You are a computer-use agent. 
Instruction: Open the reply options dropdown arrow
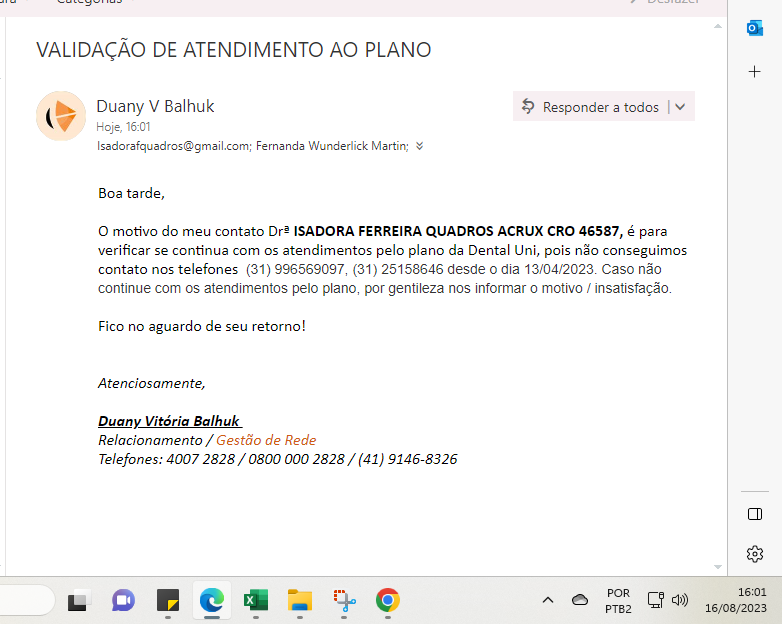(x=681, y=107)
